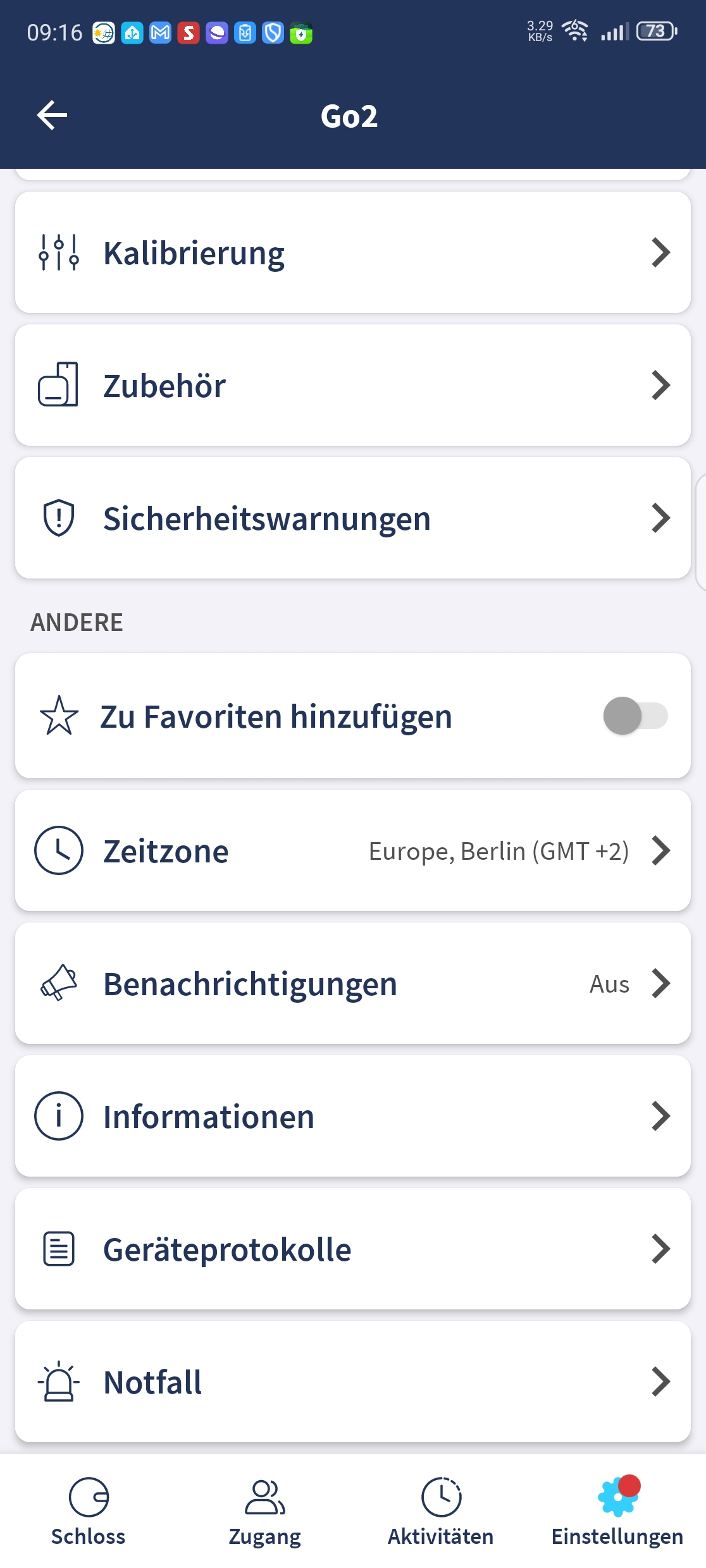Change the Zeitzone setting

pos(353,850)
